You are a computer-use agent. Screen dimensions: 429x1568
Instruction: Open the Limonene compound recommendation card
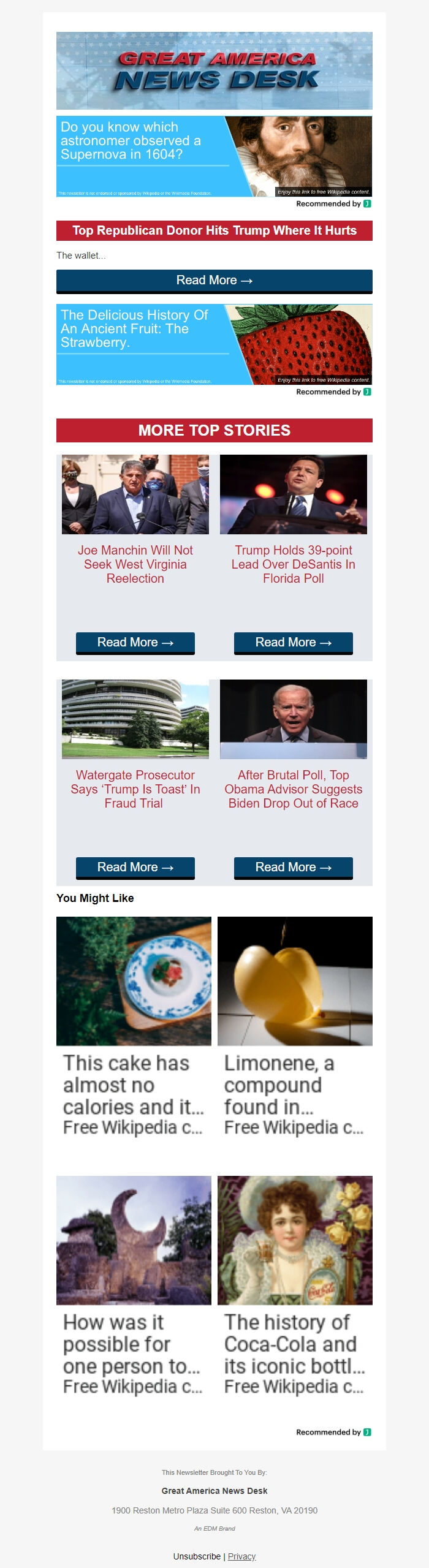295,1026
